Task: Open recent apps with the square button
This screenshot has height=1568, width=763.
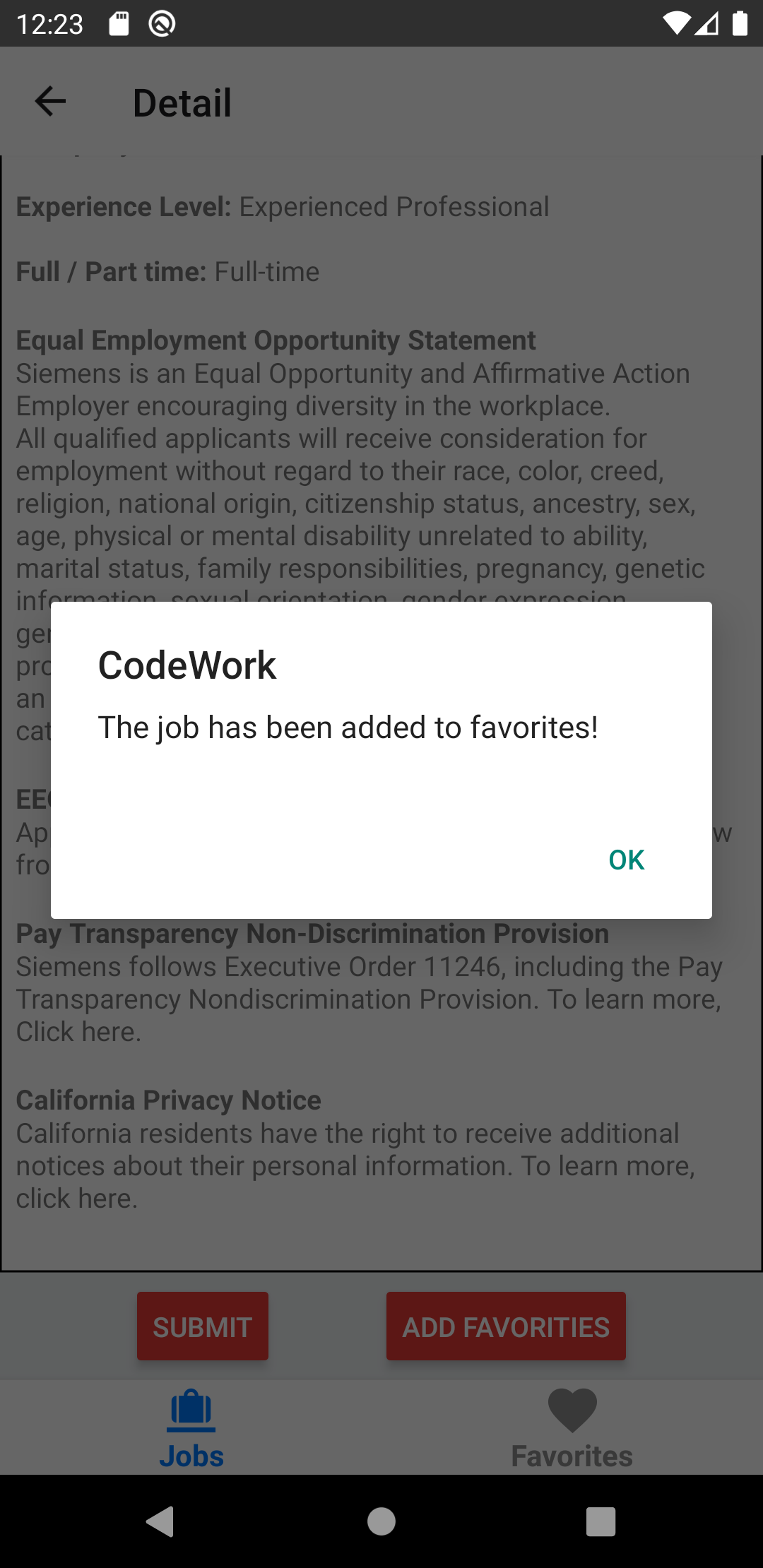Action: click(x=601, y=1522)
